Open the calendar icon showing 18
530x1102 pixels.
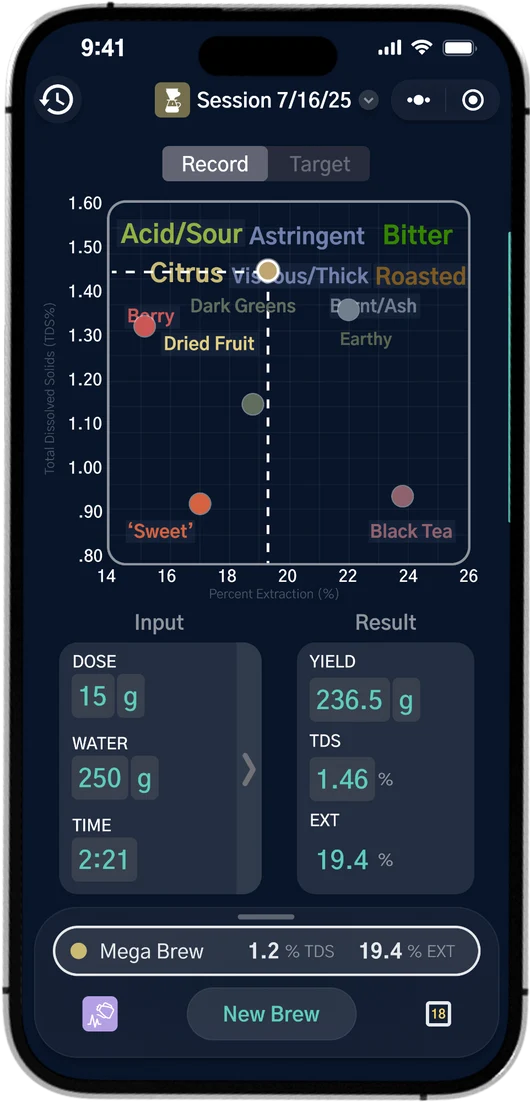pyautogui.click(x=438, y=1014)
